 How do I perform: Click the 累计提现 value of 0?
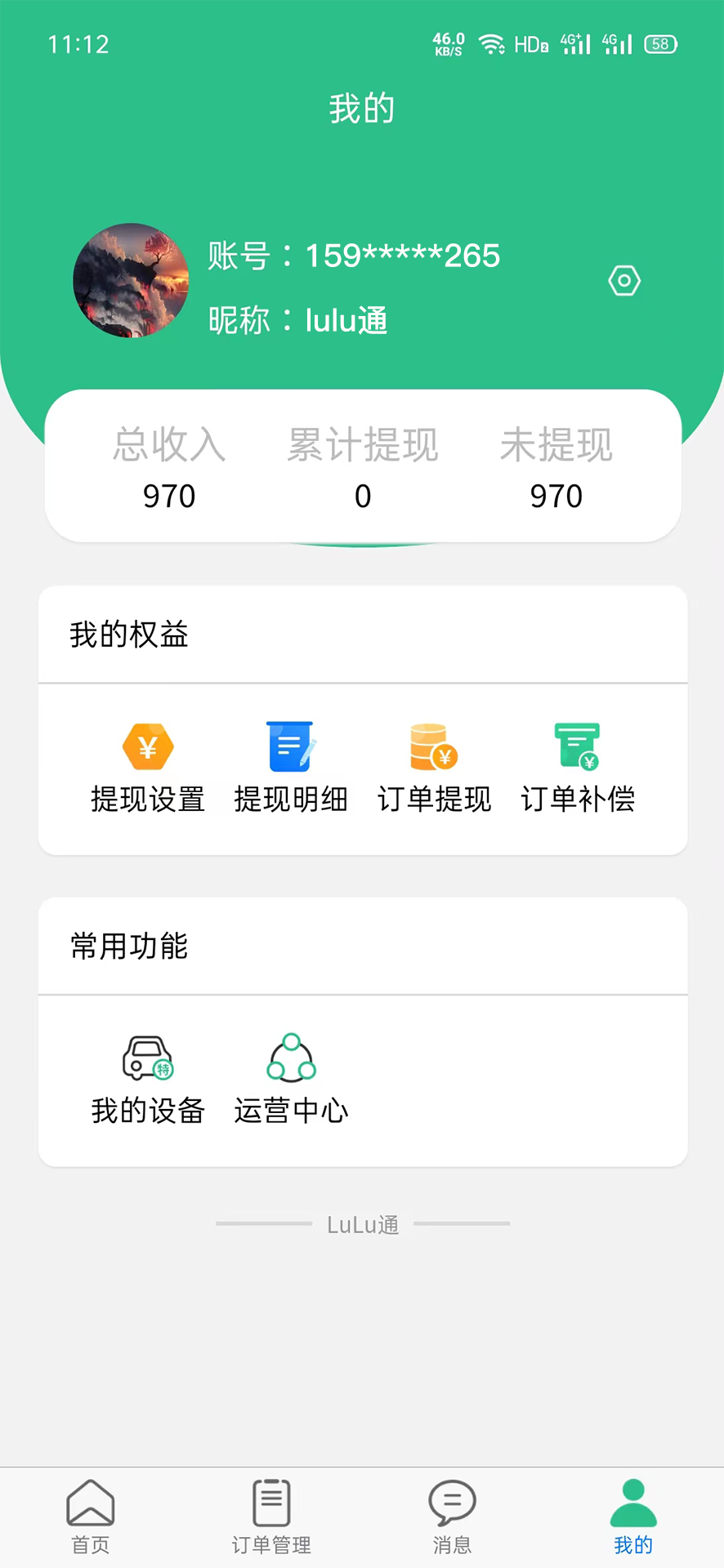coord(363,496)
